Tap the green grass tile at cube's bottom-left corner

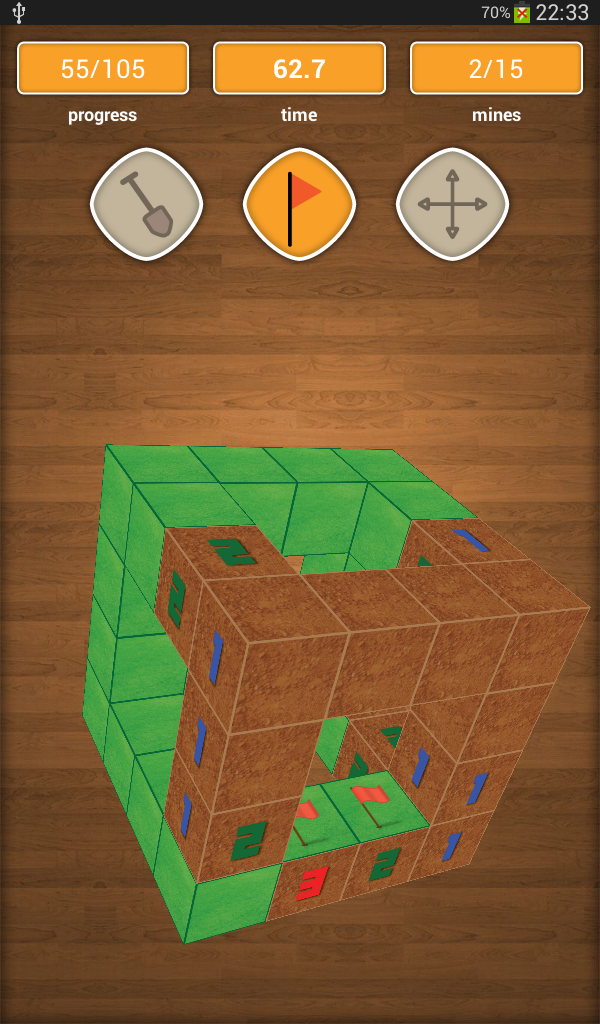[227, 903]
